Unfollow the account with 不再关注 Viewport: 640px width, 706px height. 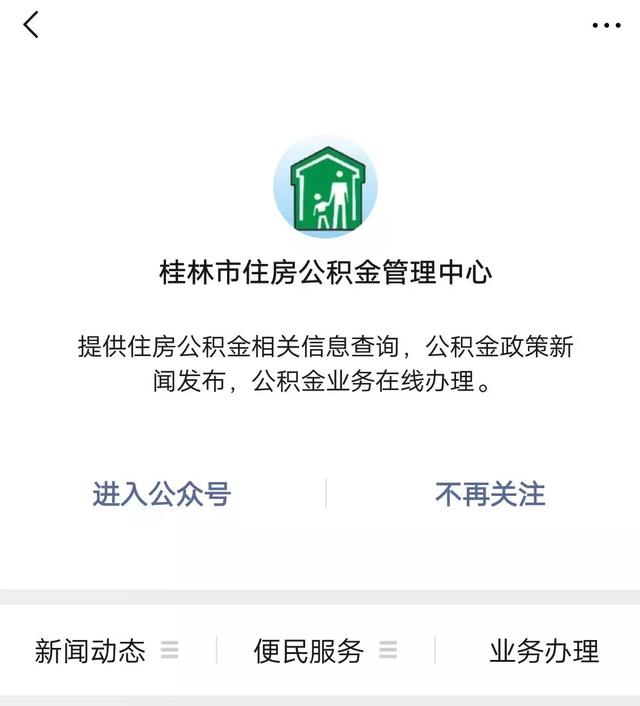coord(490,494)
